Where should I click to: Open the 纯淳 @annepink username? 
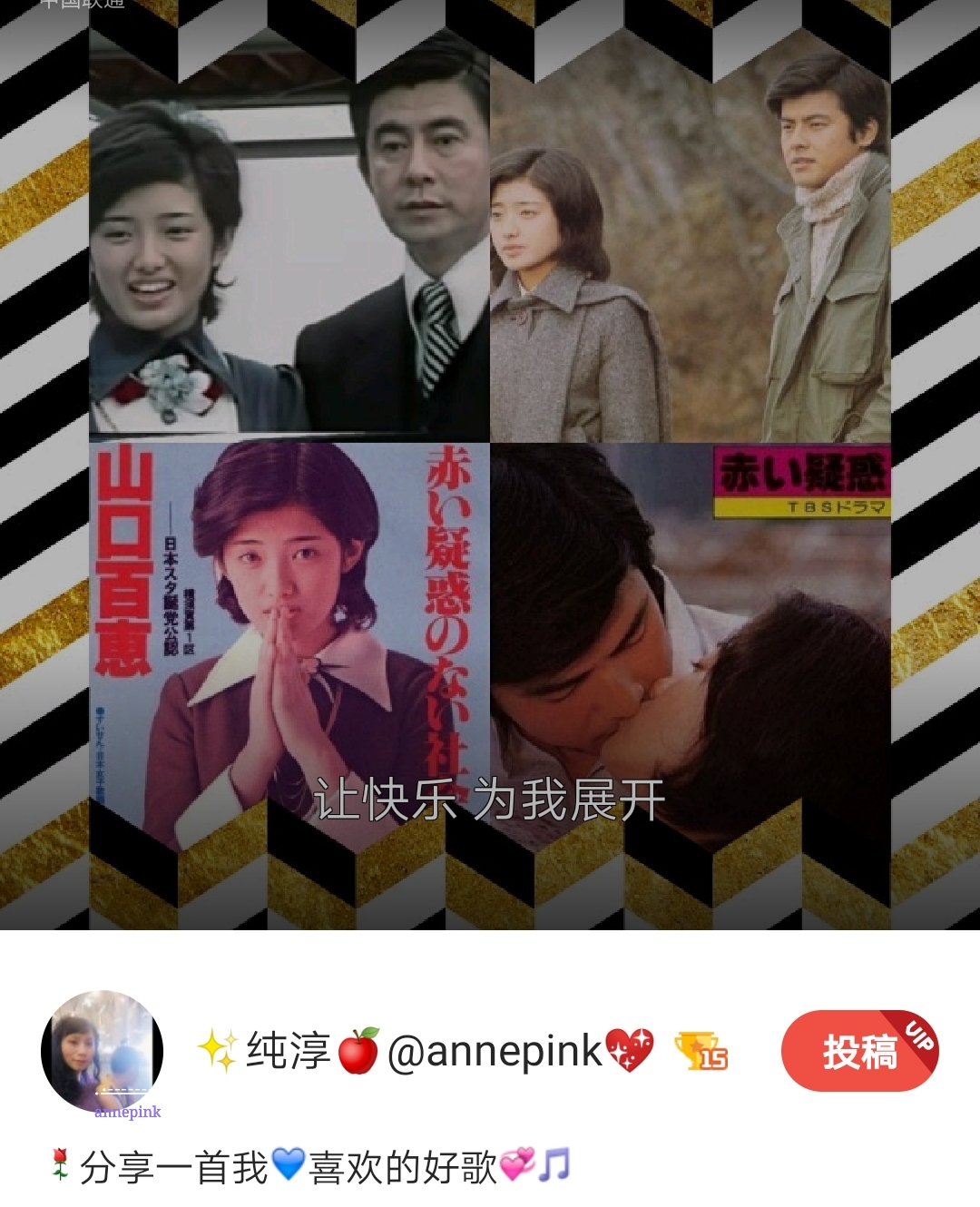(x=425, y=1051)
